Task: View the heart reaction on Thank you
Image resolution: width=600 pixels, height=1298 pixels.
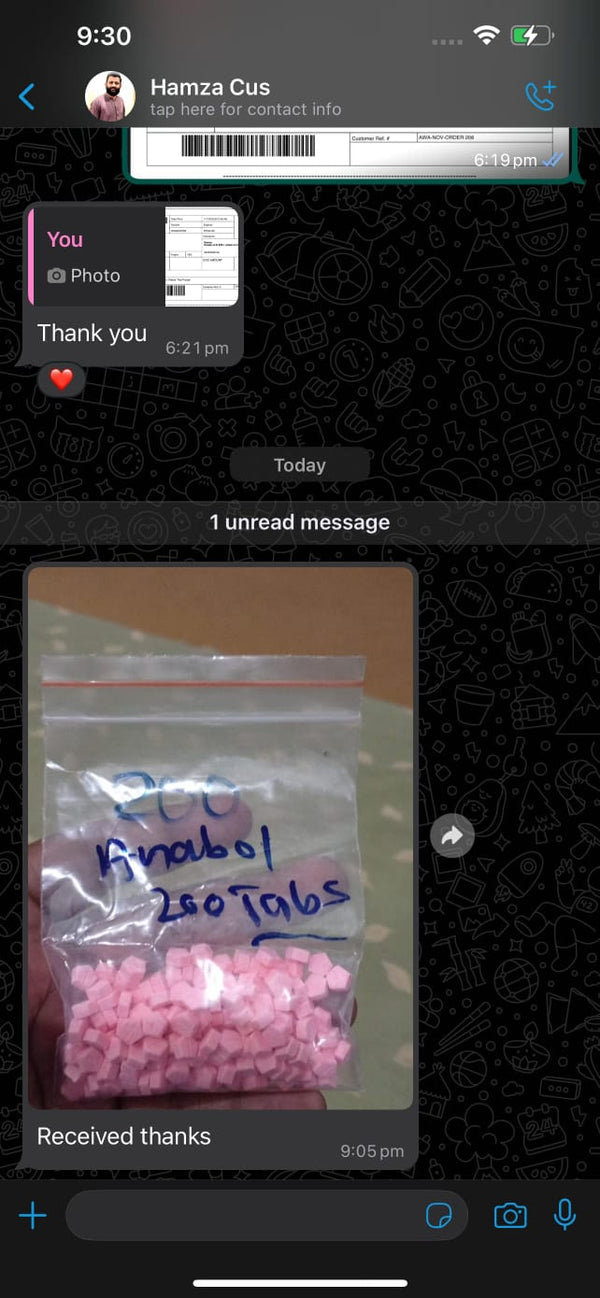Action: [x=62, y=380]
